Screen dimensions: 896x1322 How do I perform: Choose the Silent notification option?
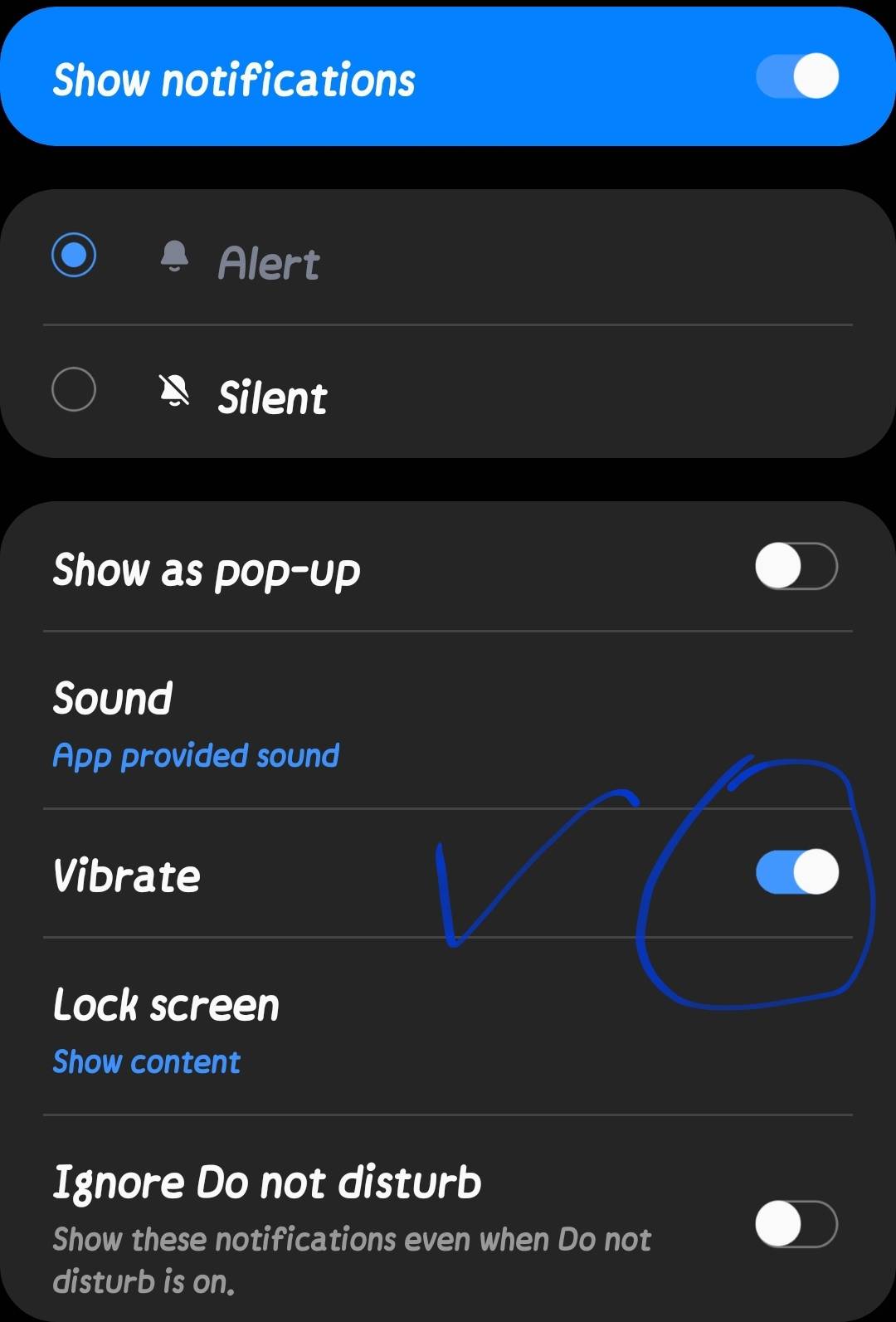[x=74, y=389]
